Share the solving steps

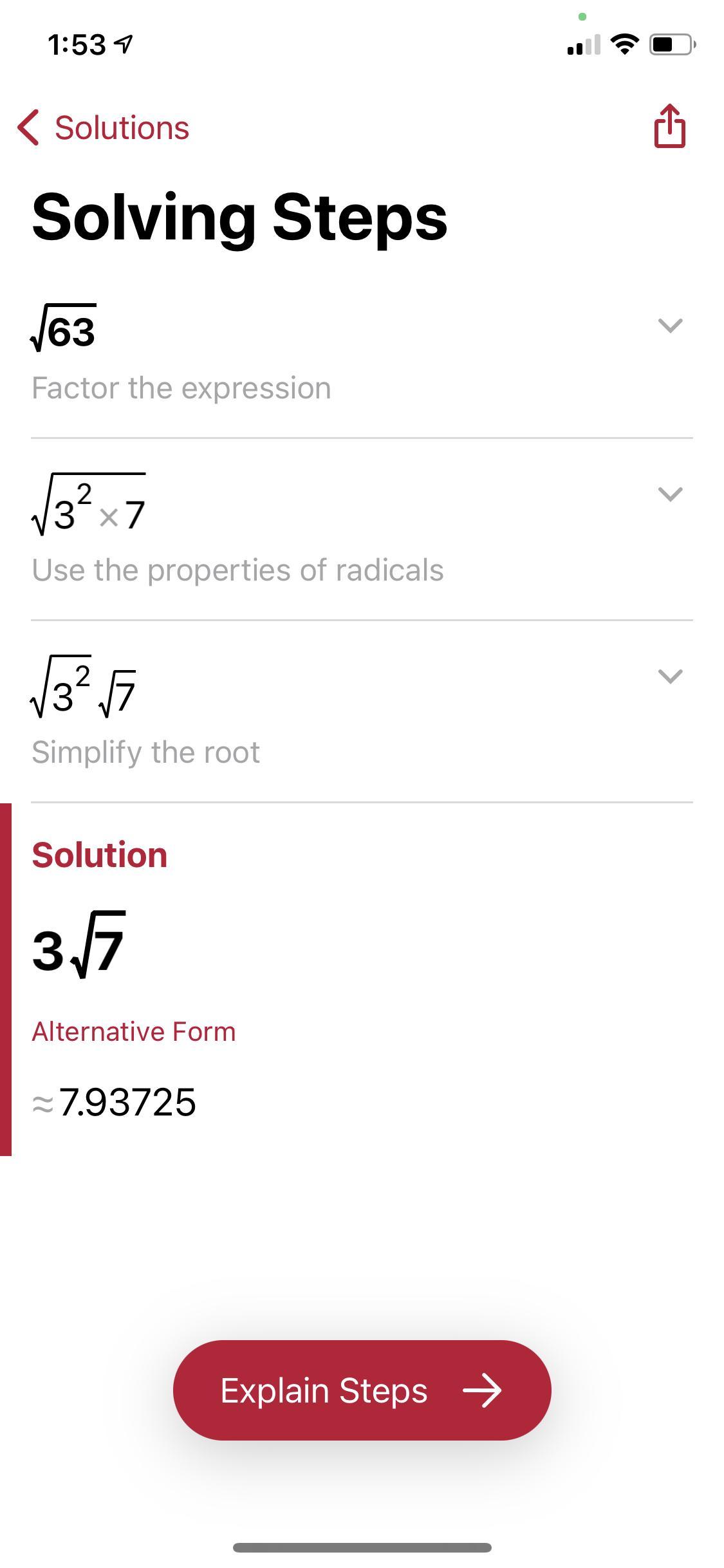[x=669, y=126]
